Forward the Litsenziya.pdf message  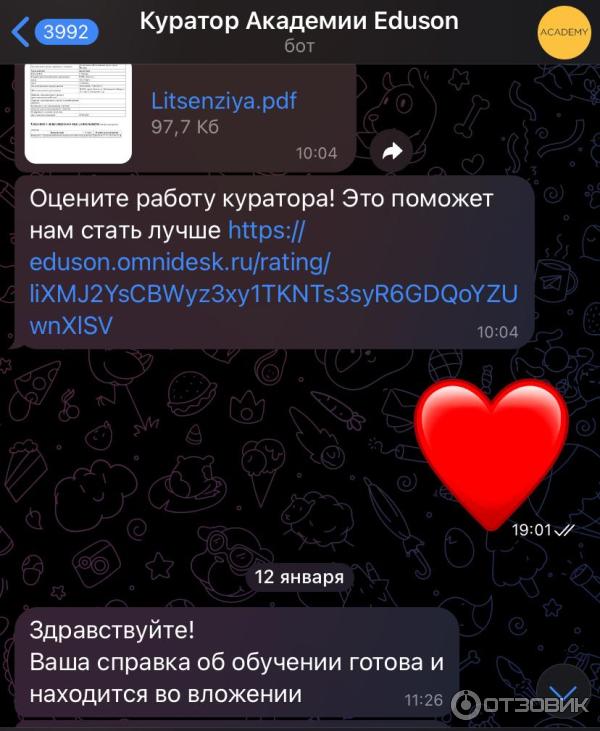pyautogui.click(x=392, y=151)
